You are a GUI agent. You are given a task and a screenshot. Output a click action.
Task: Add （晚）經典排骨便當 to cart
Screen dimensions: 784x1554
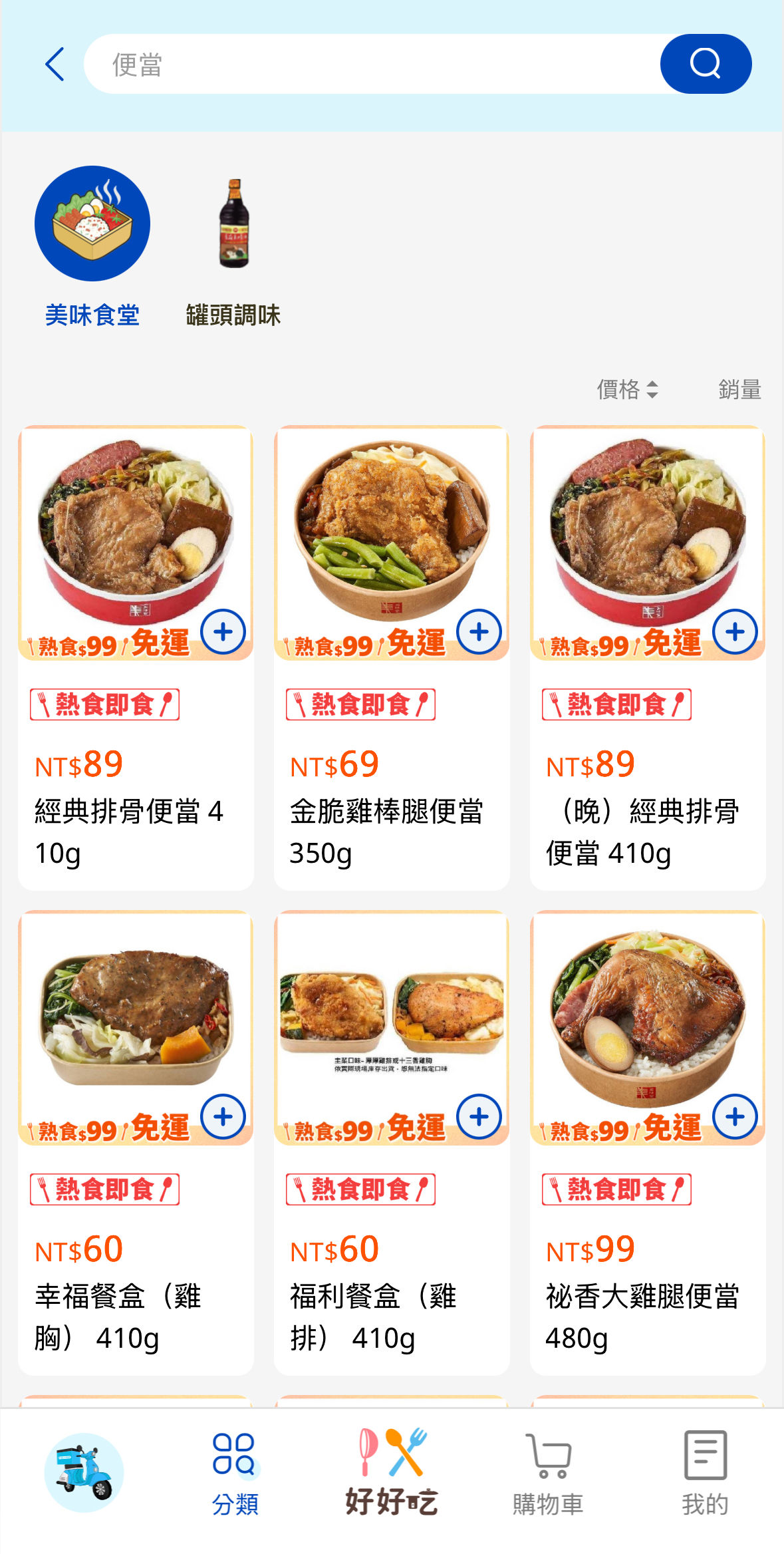click(x=735, y=632)
